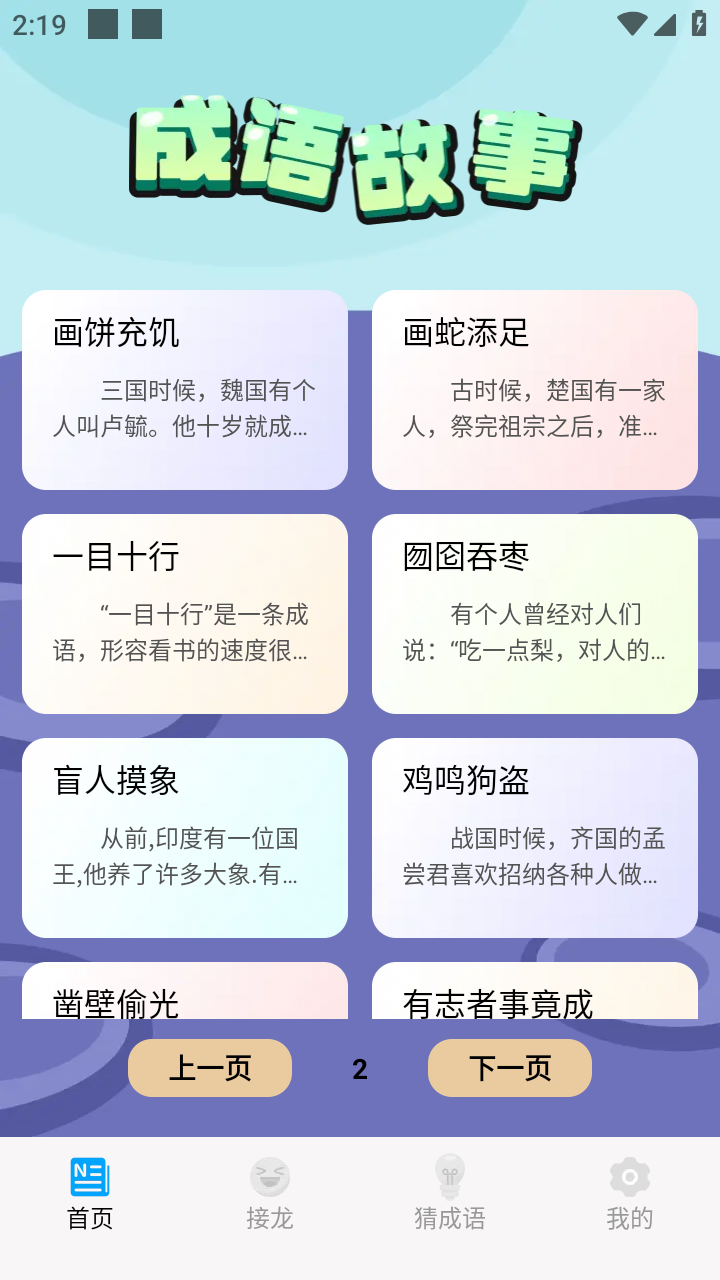Open the 画饼充饥 story card

click(x=185, y=389)
